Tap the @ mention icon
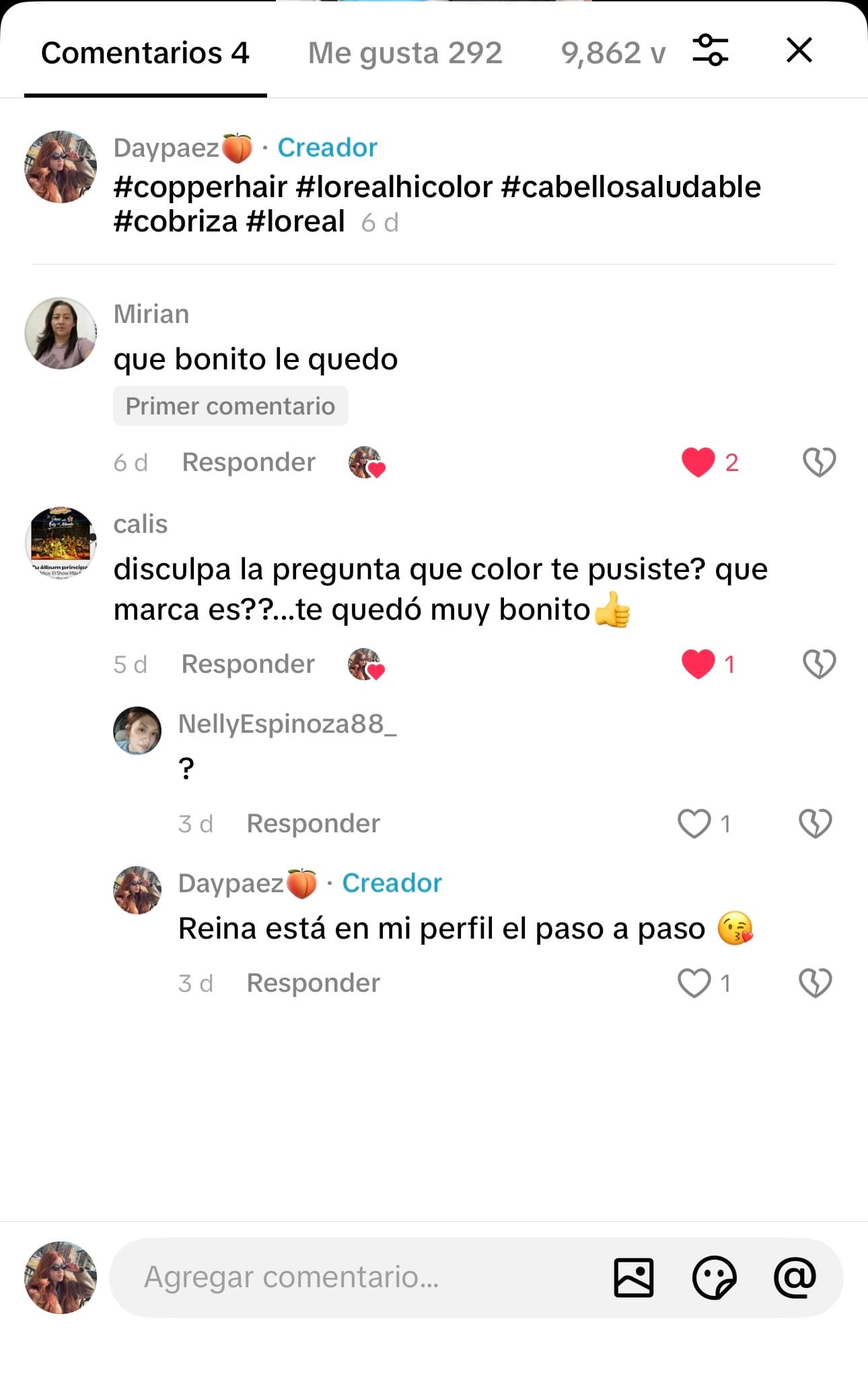868x1374 pixels. pos(797,1276)
